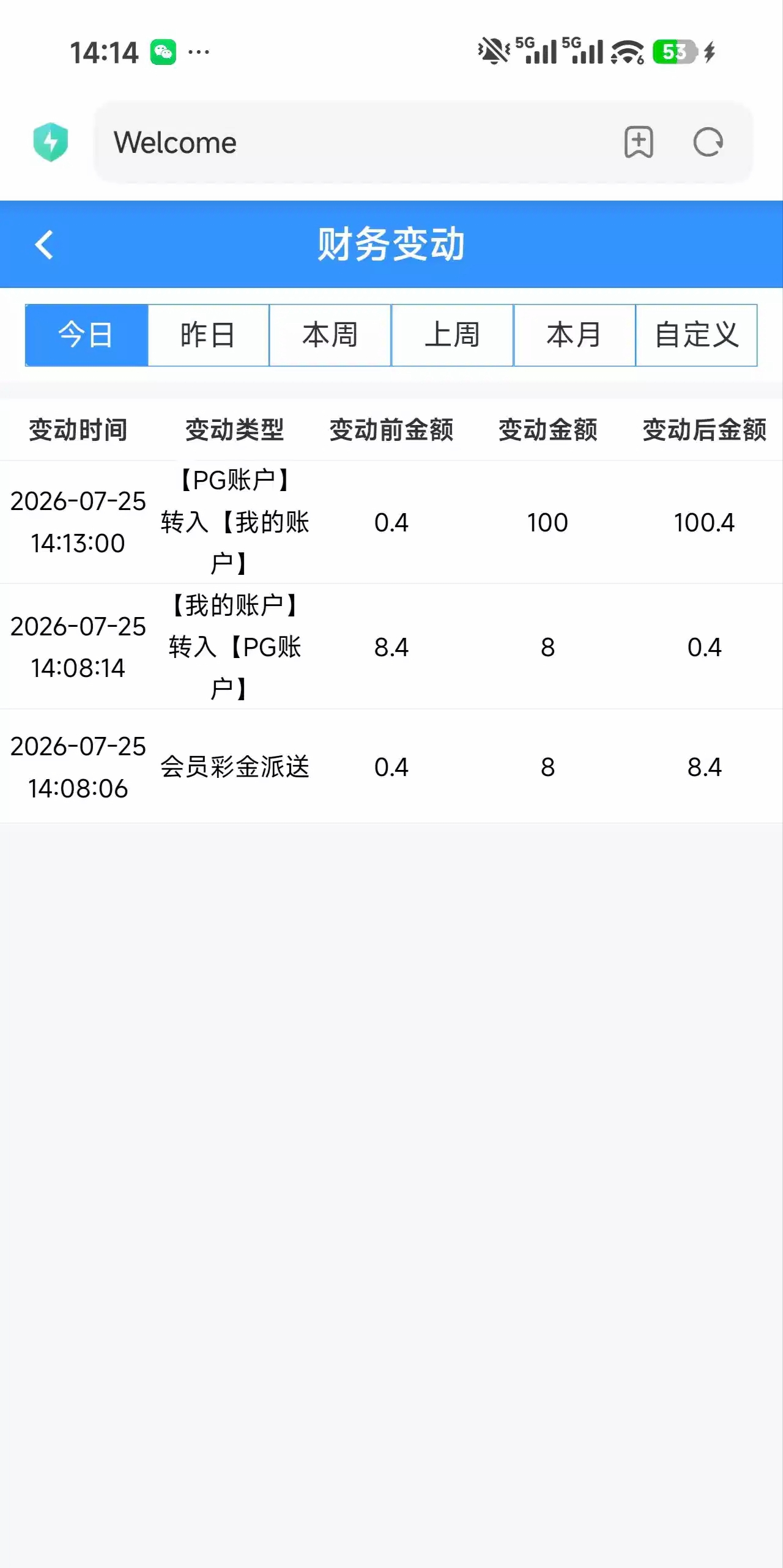Switch to the 昨日 tab

tap(208, 335)
